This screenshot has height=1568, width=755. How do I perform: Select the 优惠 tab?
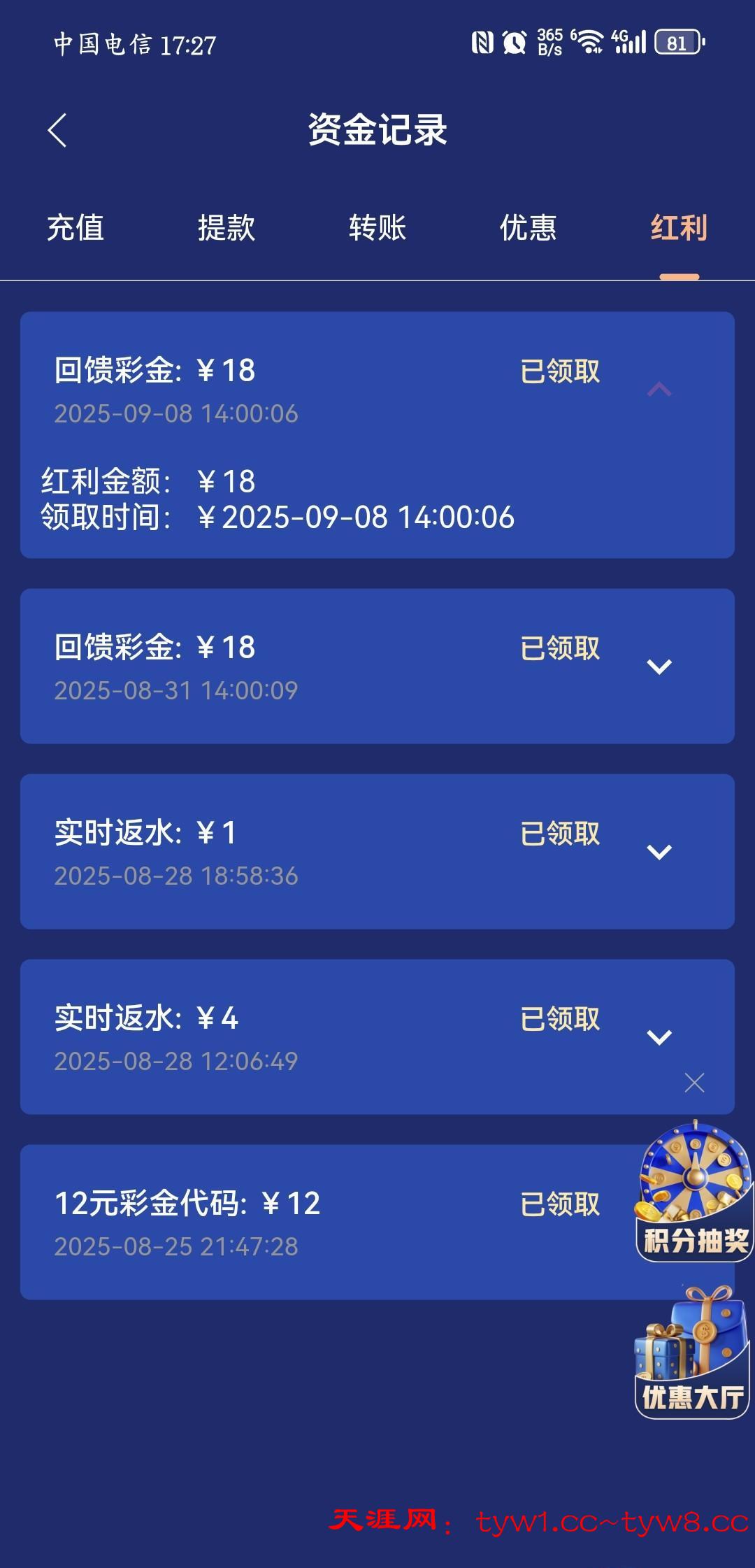[528, 228]
